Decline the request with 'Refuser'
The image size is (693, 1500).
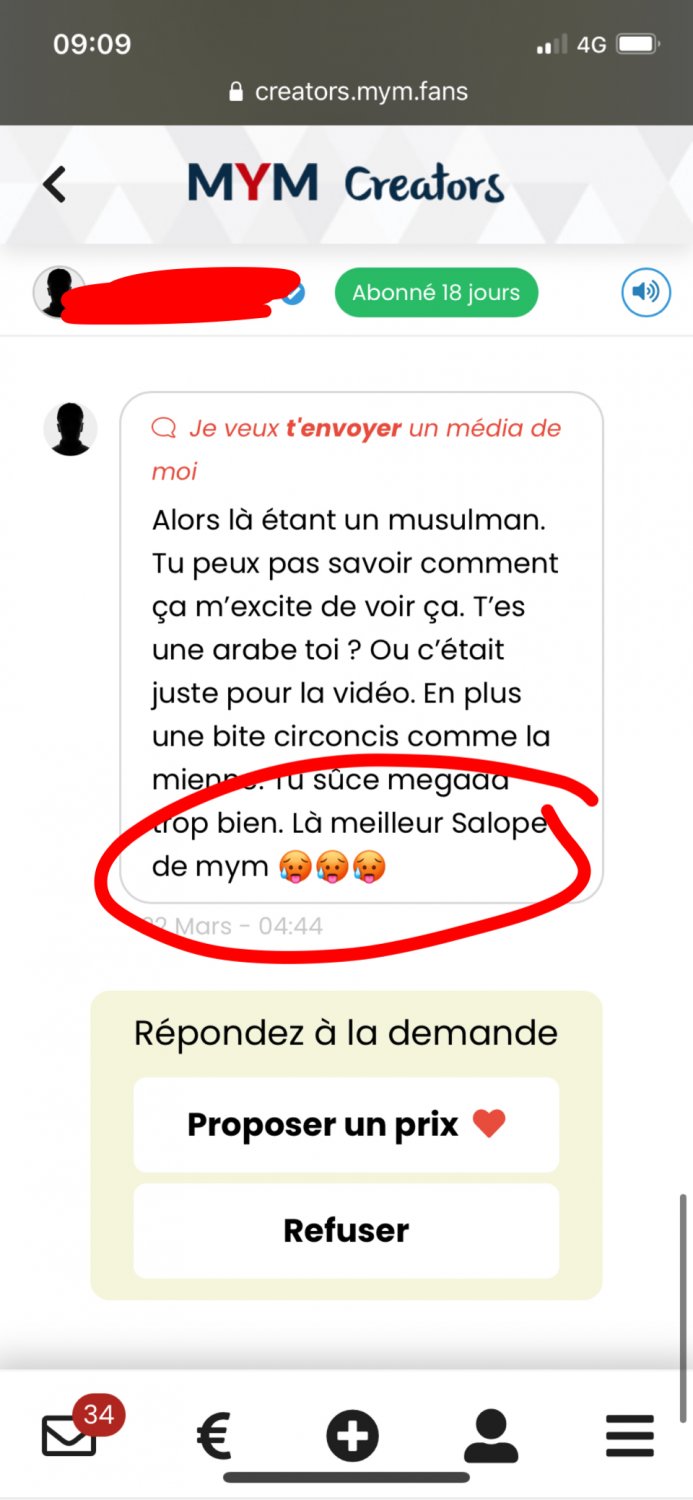(x=346, y=1231)
